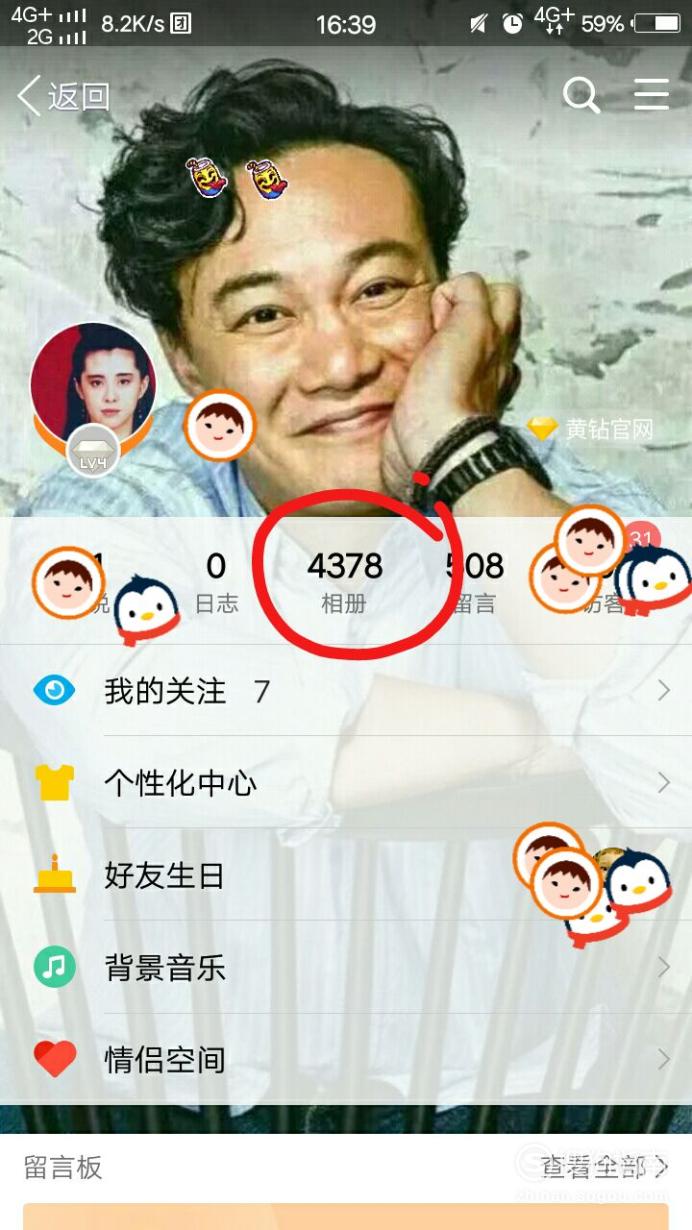The height and width of the screenshot is (1230, 692).
Task: Open the 背景音乐 row
Action: (x=346, y=967)
